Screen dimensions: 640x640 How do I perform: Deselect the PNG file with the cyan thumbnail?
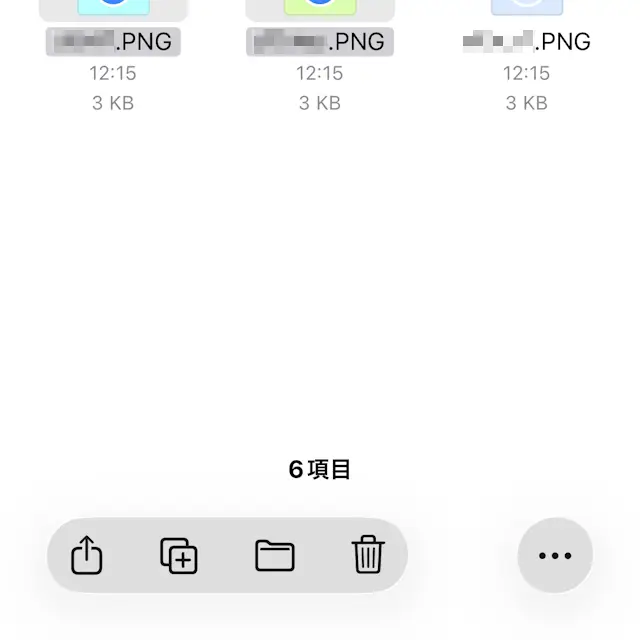[113, 12]
